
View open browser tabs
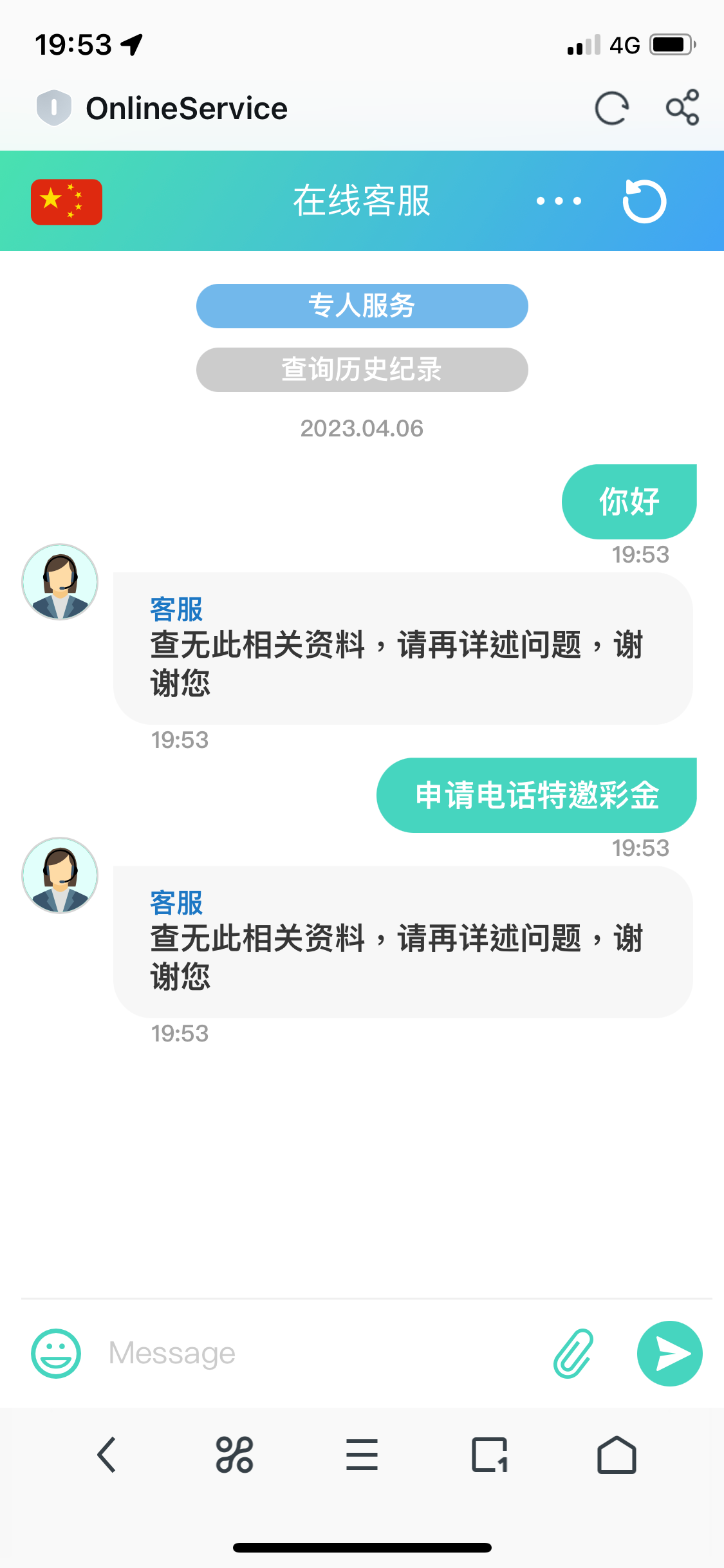[490, 1455]
